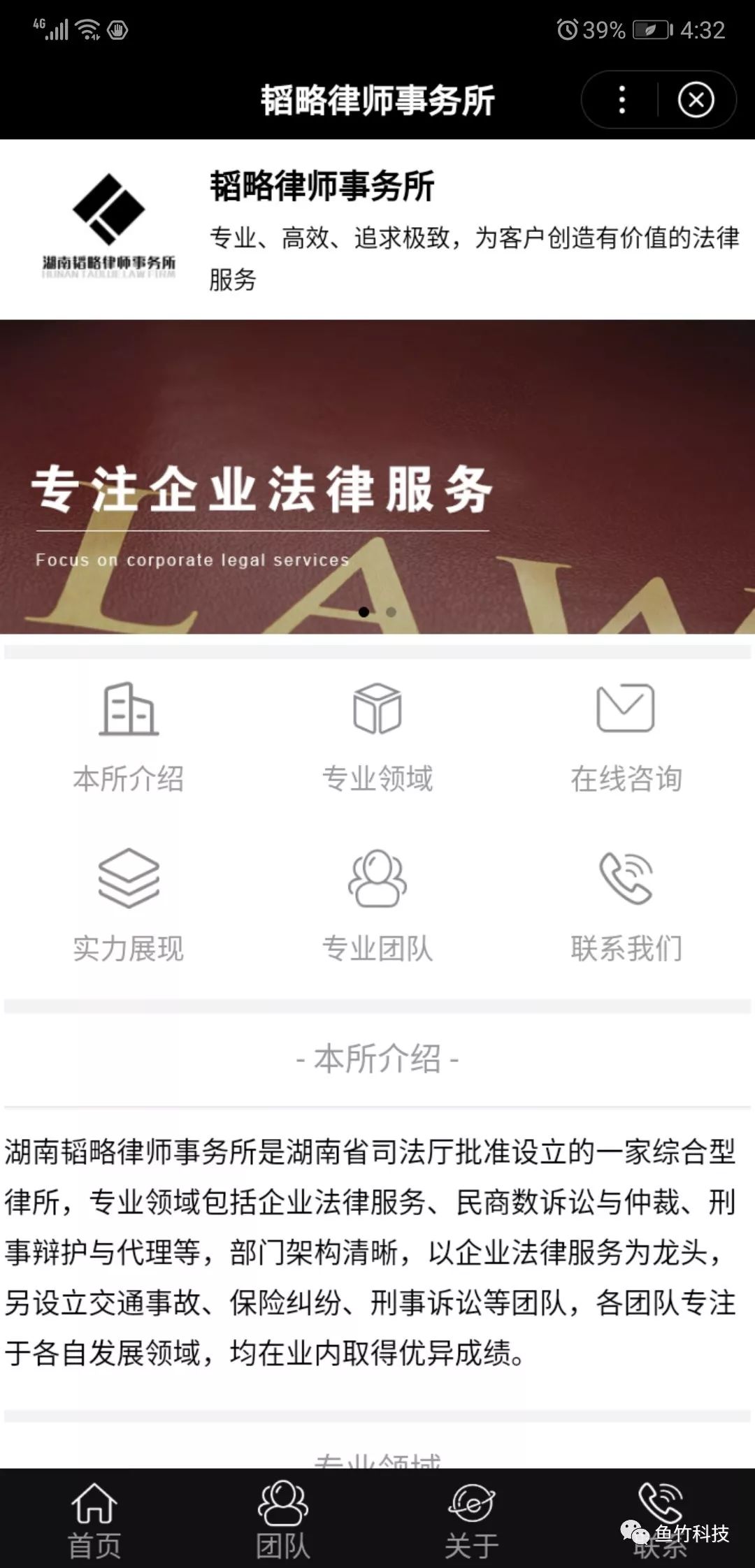Close the mini program
The image size is (755, 1568).
pos(696,100)
